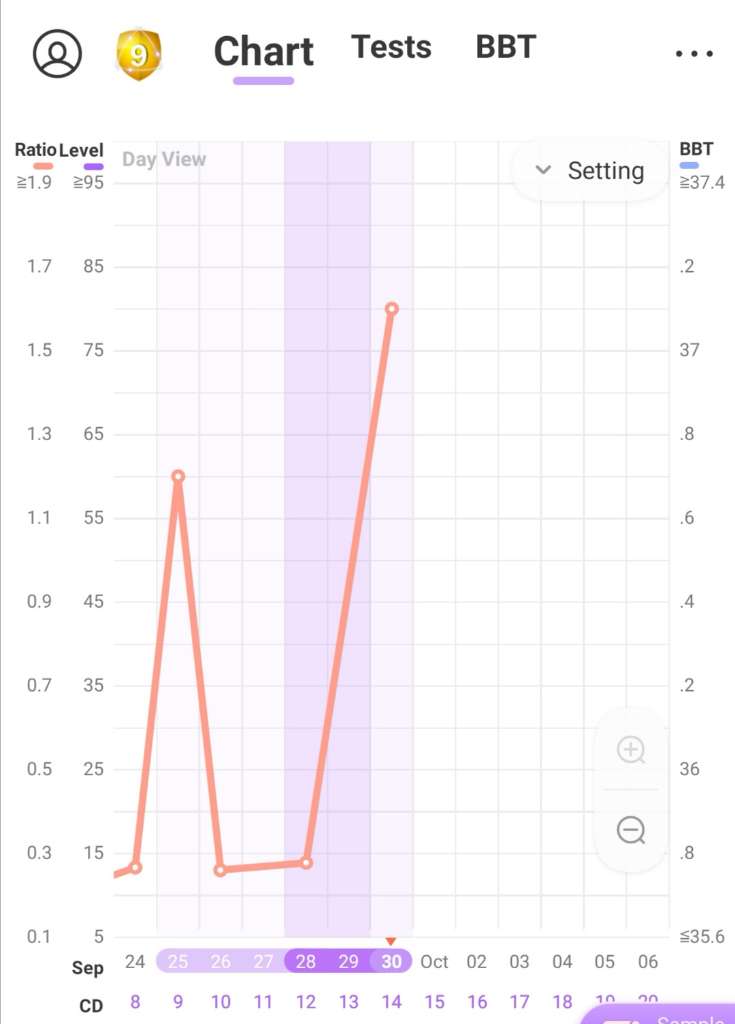Tap the gold level 9 badge
Viewport: 735px width, 1024px height.
tap(139, 55)
